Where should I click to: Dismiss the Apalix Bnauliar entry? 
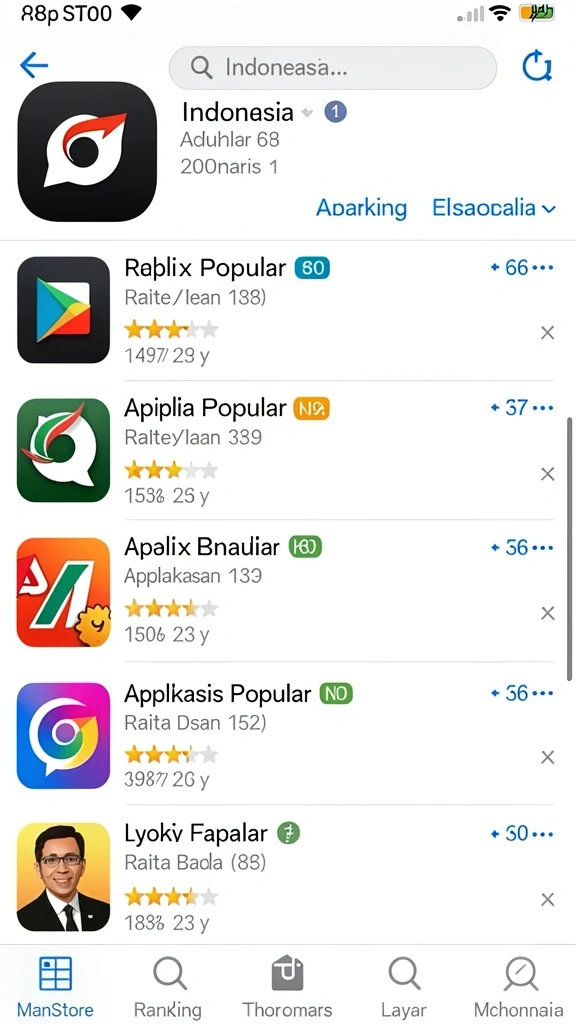point(547,613)
